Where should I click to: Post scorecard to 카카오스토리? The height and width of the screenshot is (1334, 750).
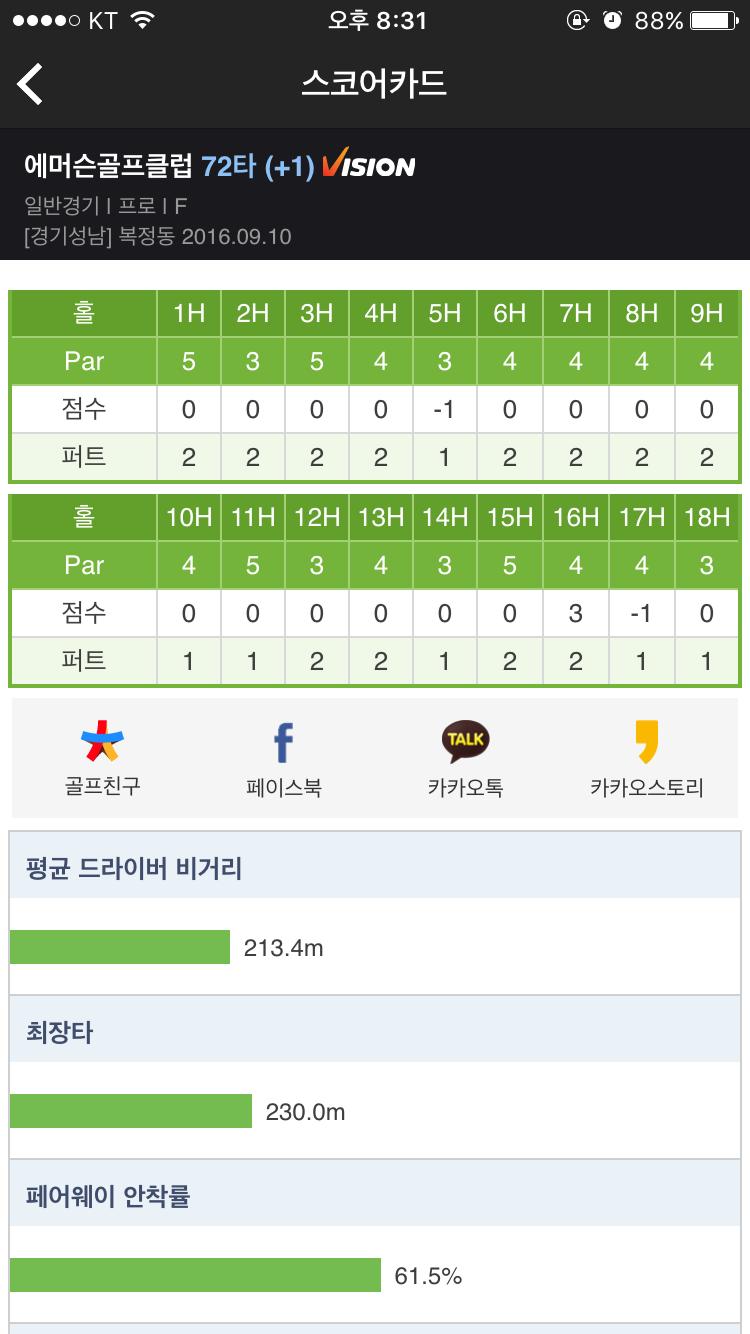(647, 759)
